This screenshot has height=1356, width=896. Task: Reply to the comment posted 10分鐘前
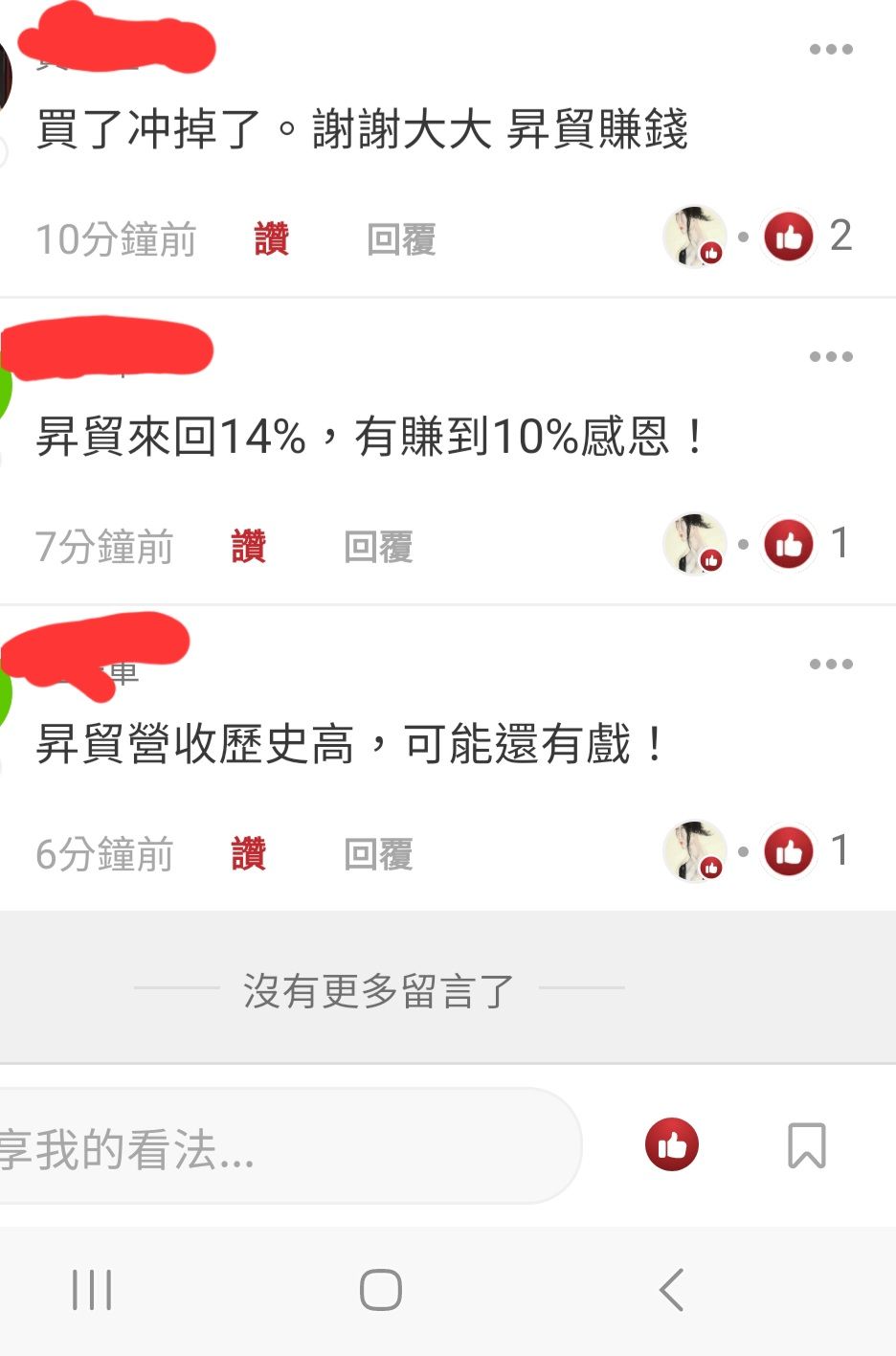401,239
